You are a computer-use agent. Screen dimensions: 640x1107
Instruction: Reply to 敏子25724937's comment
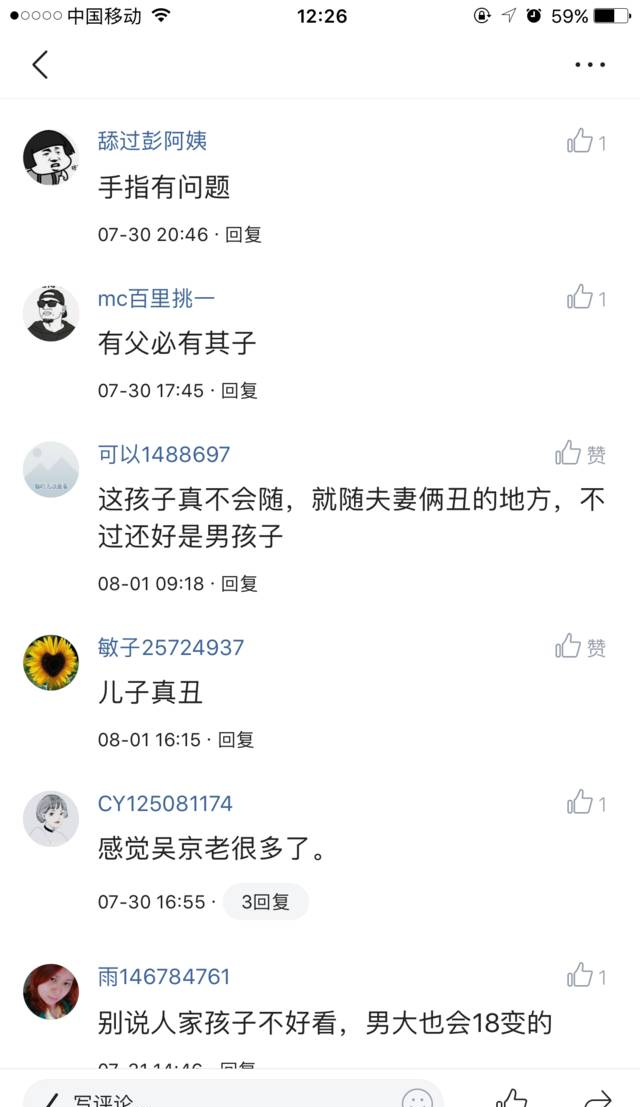point(237,740)
